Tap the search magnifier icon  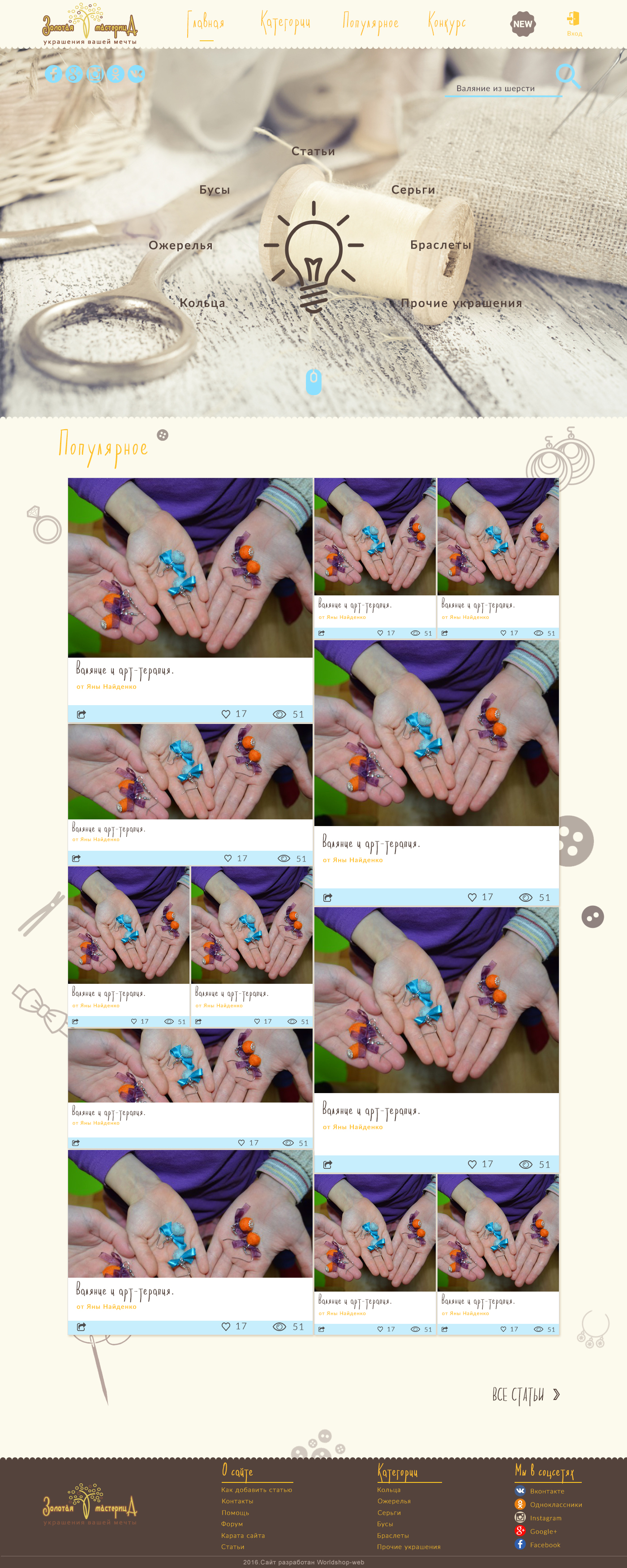[567, 75]
